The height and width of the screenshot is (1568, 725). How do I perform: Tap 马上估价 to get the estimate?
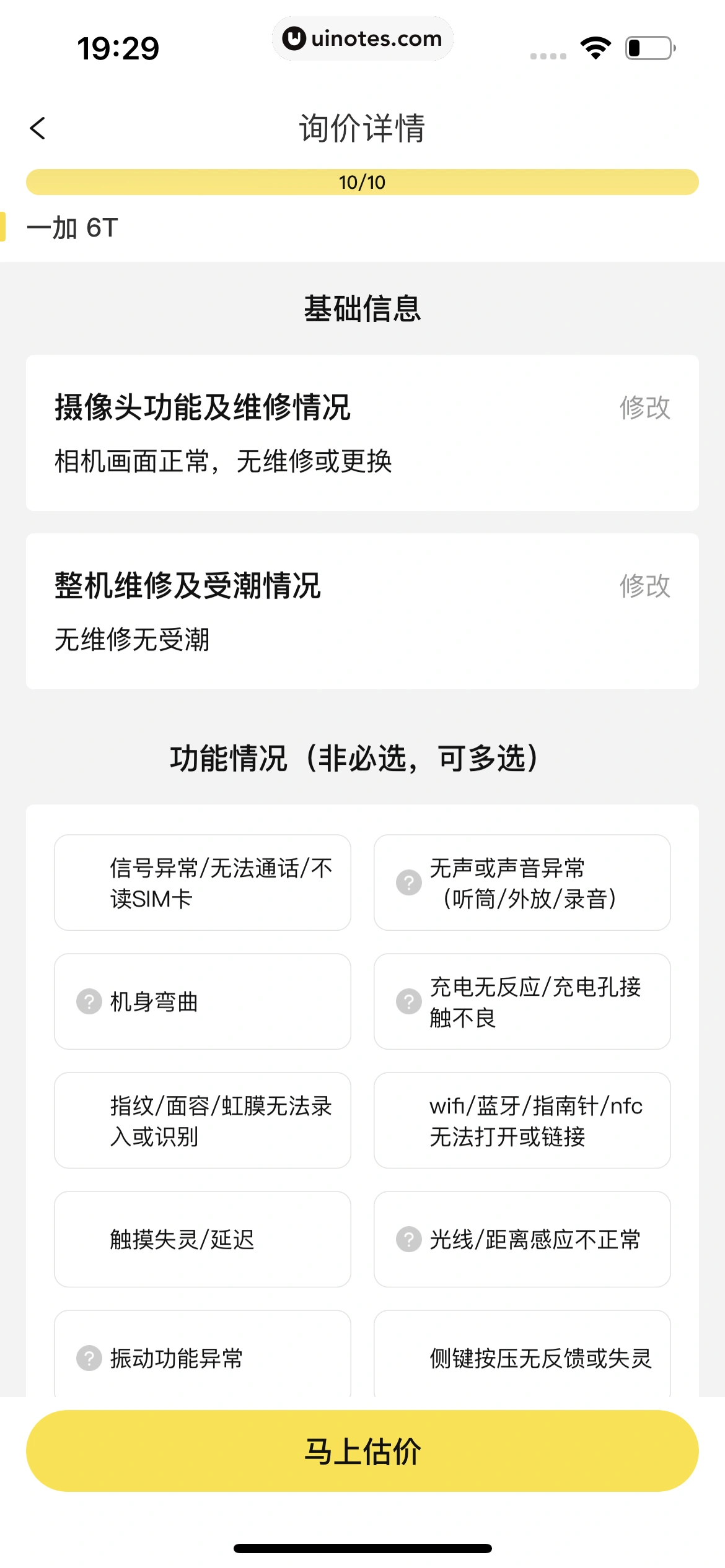[x=362, y=1451]
